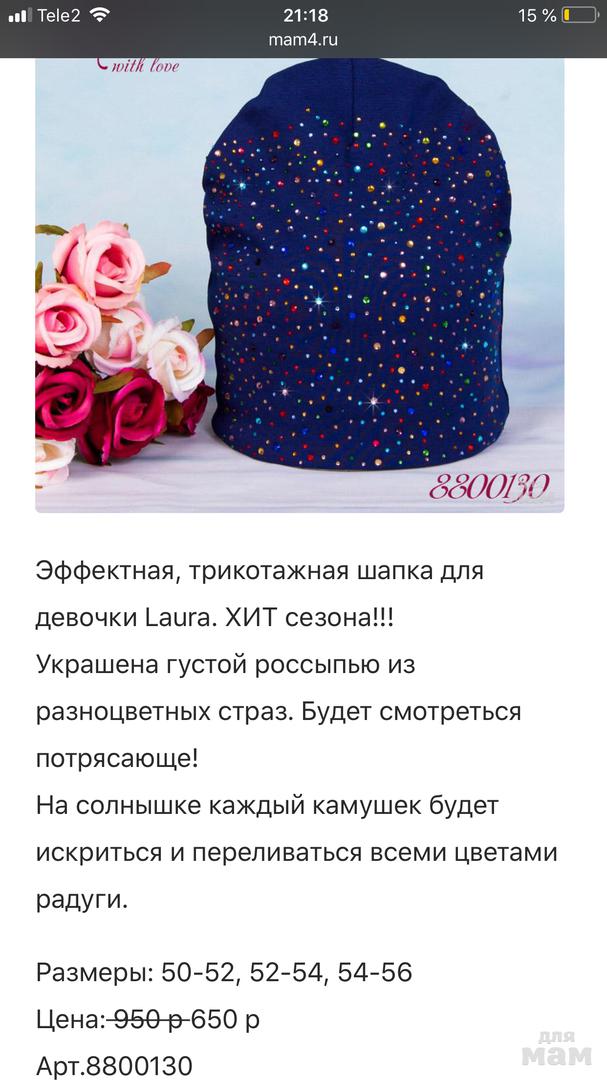Tap the mam4.ru address bar
This screenshot has height=1080, width=607.
click(303, 41)
